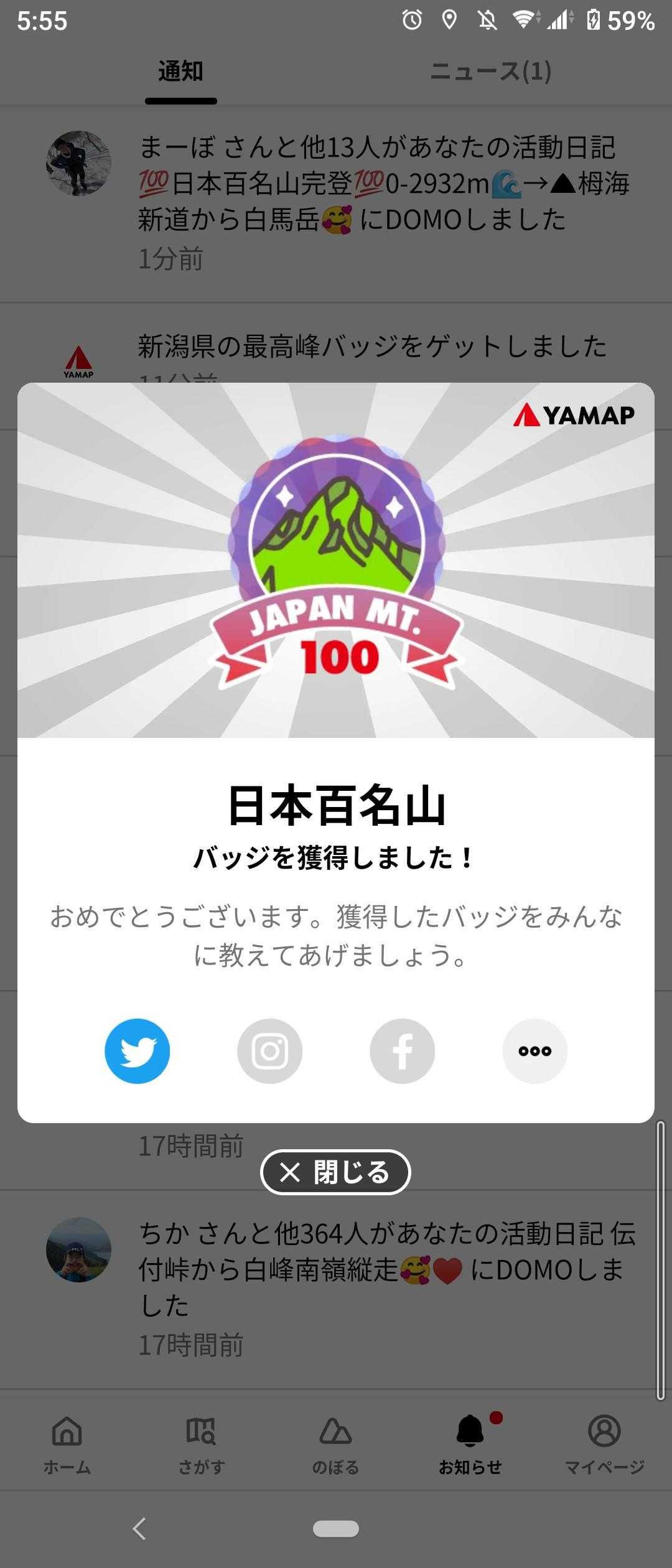
Task: Close the 日本百名山 badge dialog
Action: tap(335, 1172)
